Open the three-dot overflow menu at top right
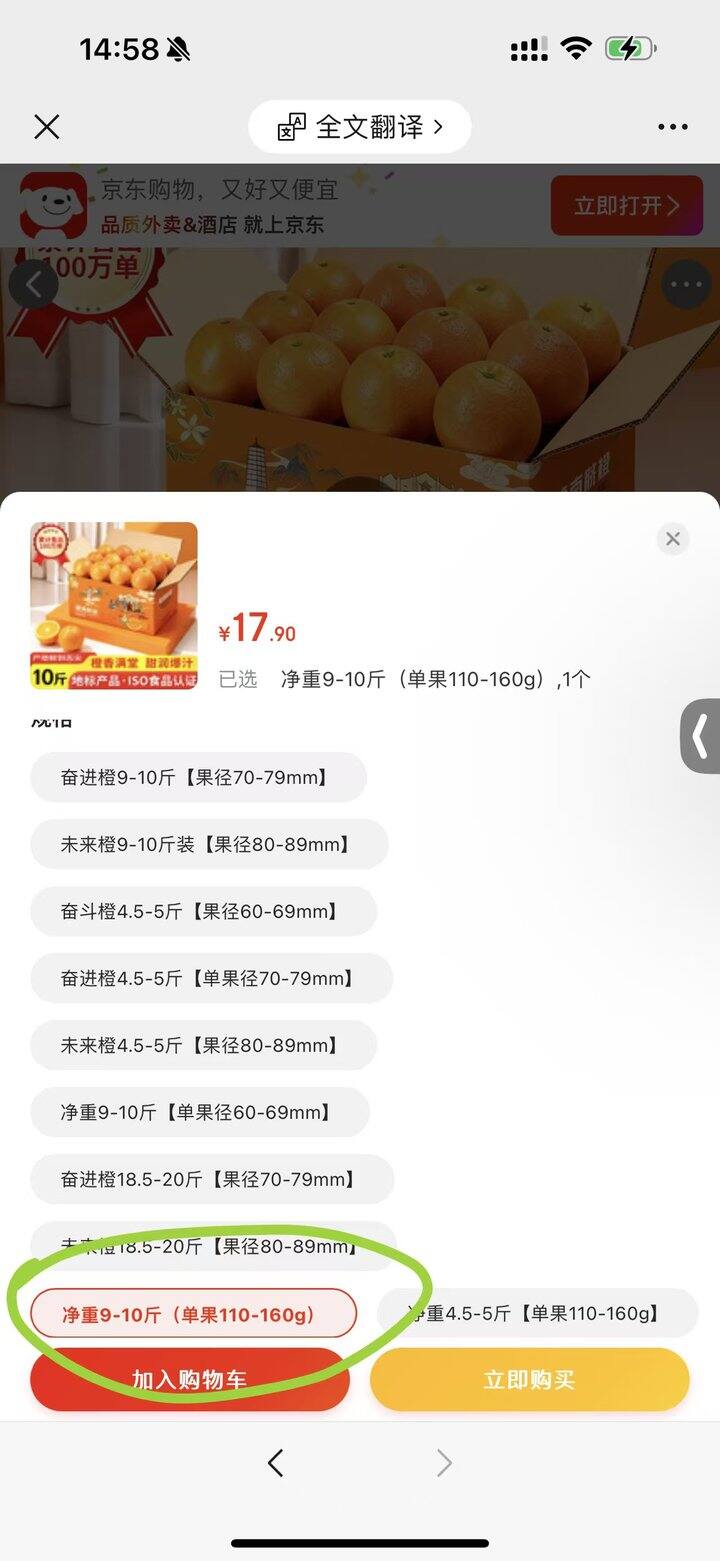This screenshot has height=1561, width=720. click(x=672, y=126)
